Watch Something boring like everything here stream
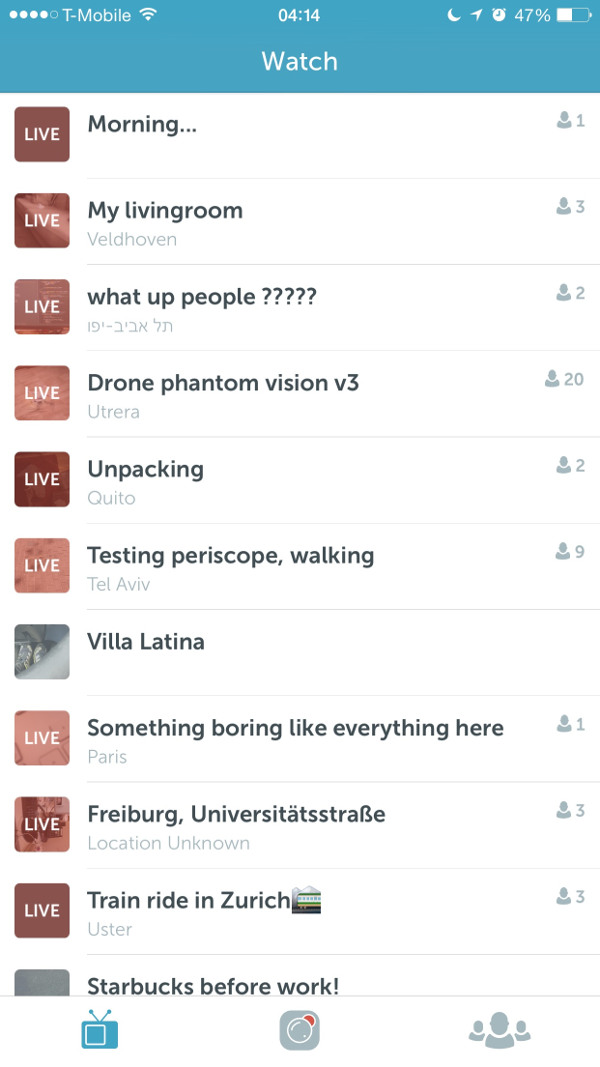The height and width of the screenshot is (1067, 600). 300,738
